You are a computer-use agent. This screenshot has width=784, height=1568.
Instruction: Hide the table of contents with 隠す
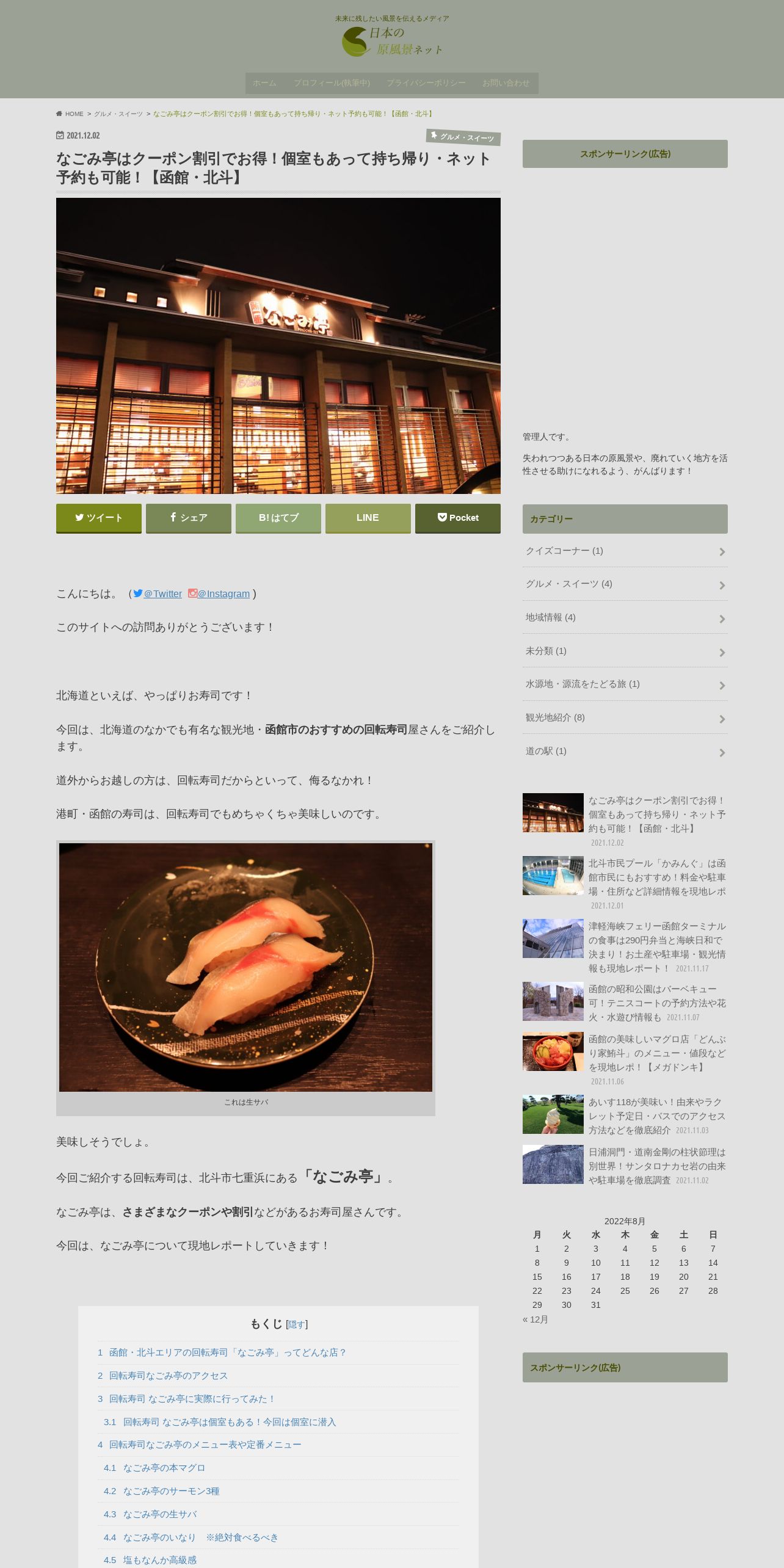pyautogui.click(x=297, y=1324)
